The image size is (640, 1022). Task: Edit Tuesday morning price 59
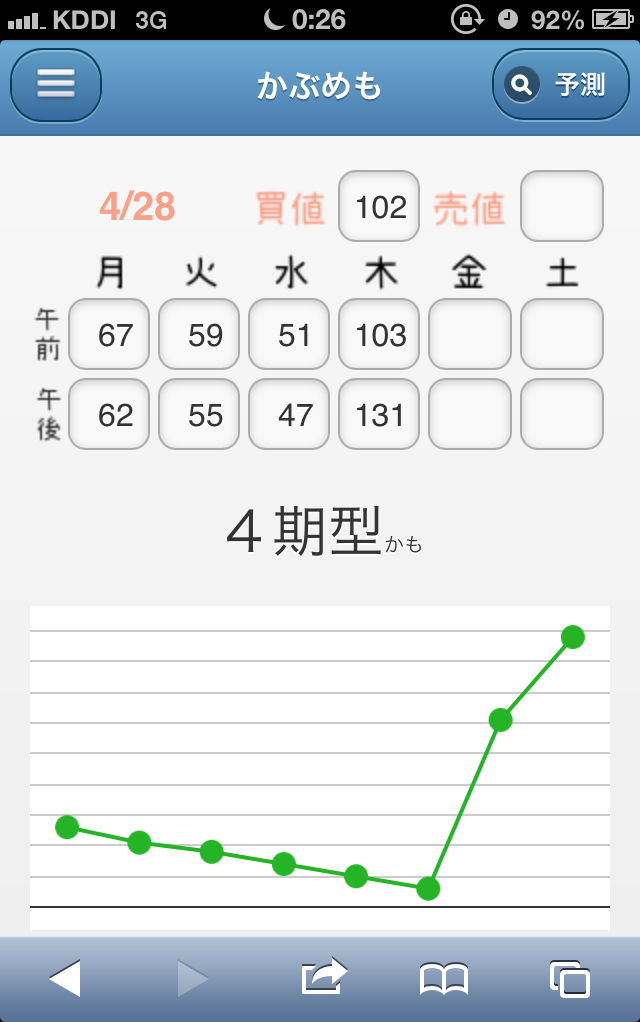coord(199,334)
